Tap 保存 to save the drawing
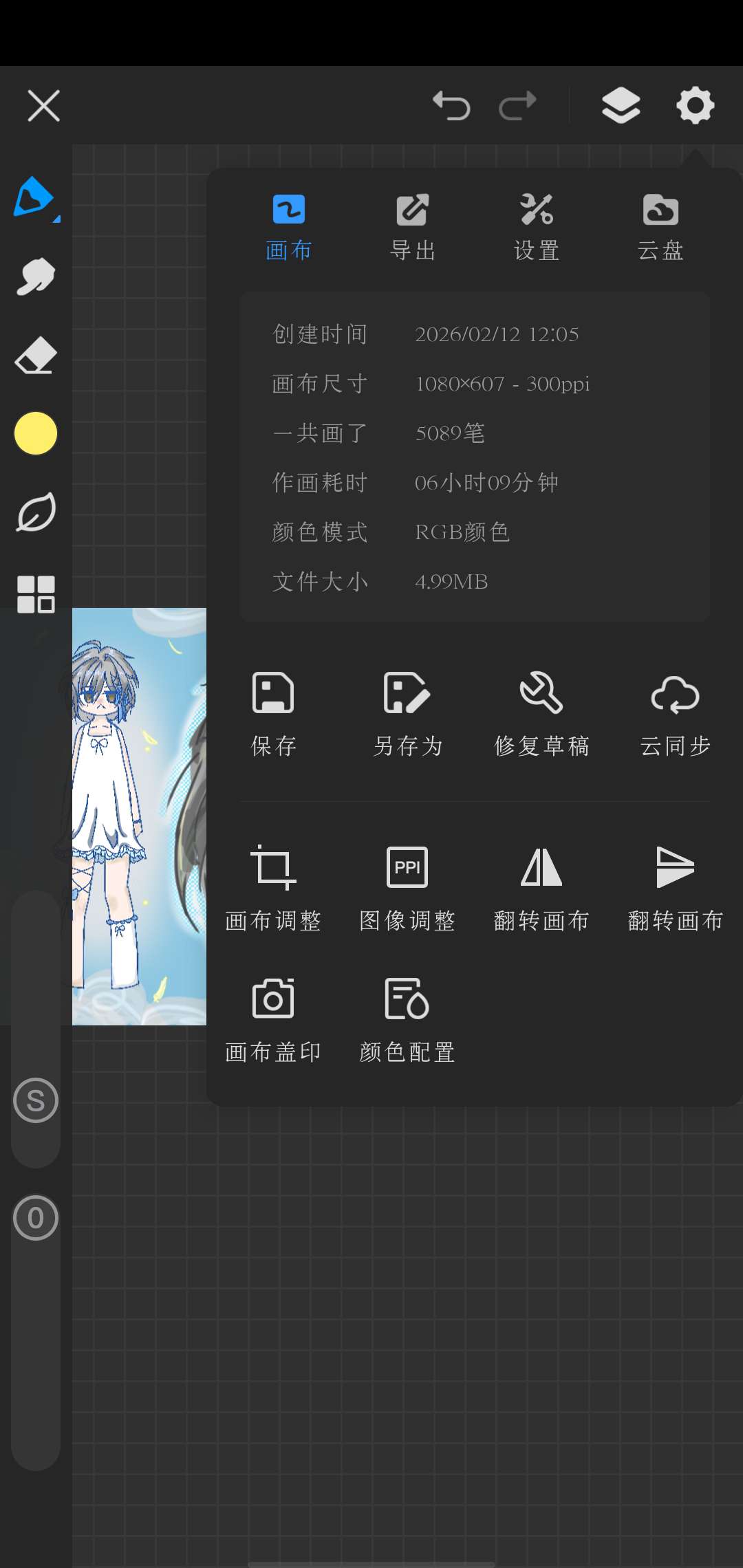 (x=273, y=713)
